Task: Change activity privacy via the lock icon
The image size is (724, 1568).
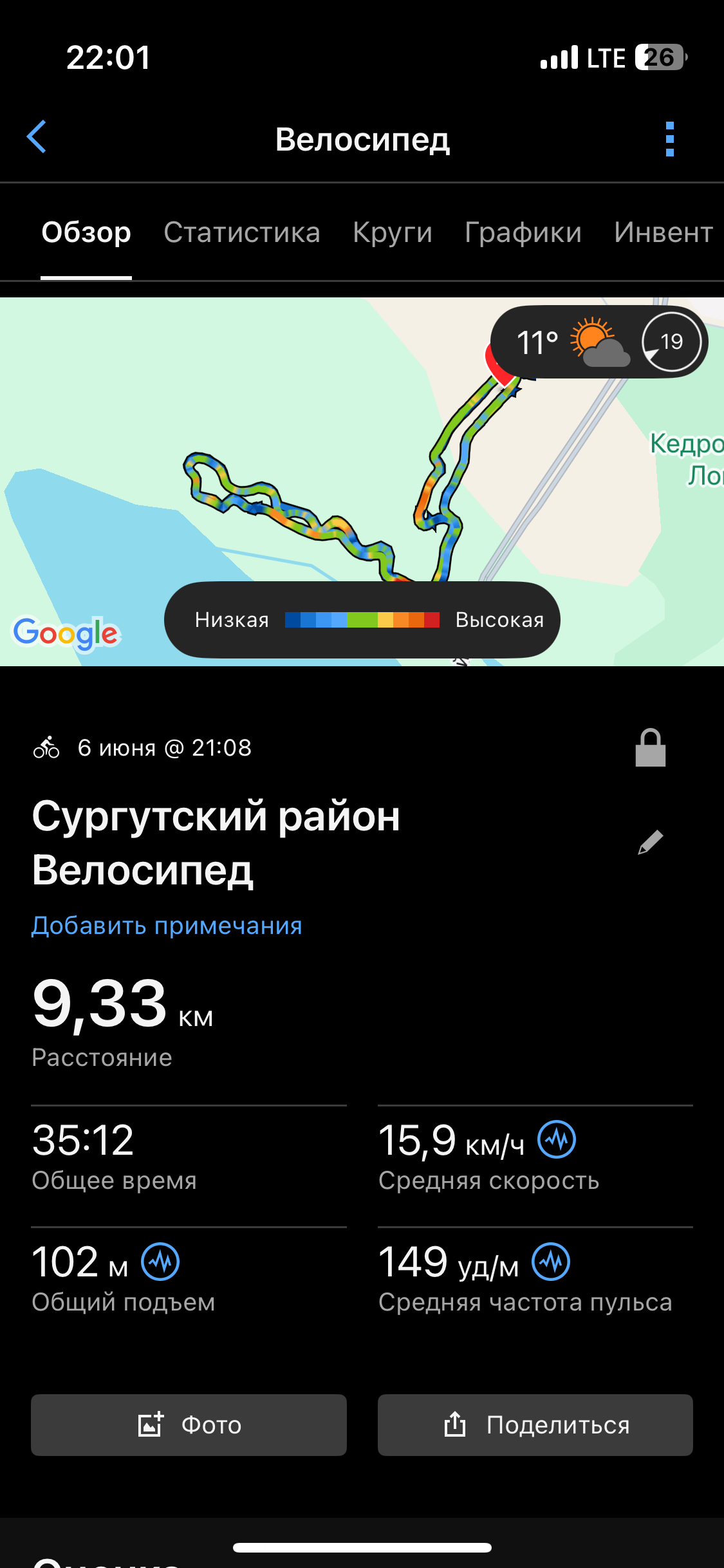Action: click(x=651, y=748)
